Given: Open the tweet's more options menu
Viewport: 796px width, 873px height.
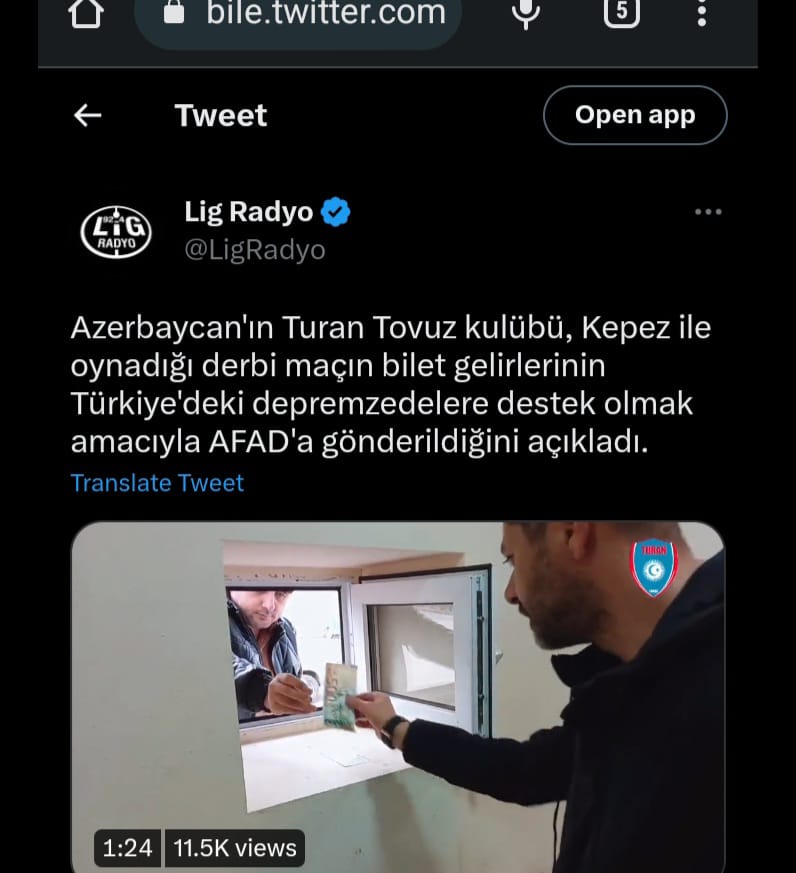Looking at the screenshot, I should 708,212.
